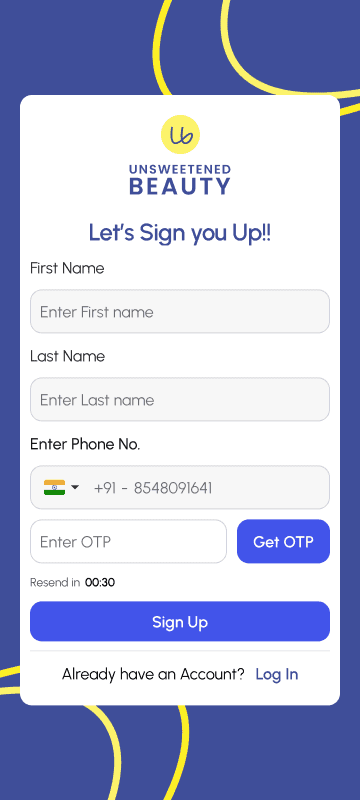The height and width of the screenshot is (800, 360).
Task: Request a code with Get OTP
Action: tap(284, 541)
